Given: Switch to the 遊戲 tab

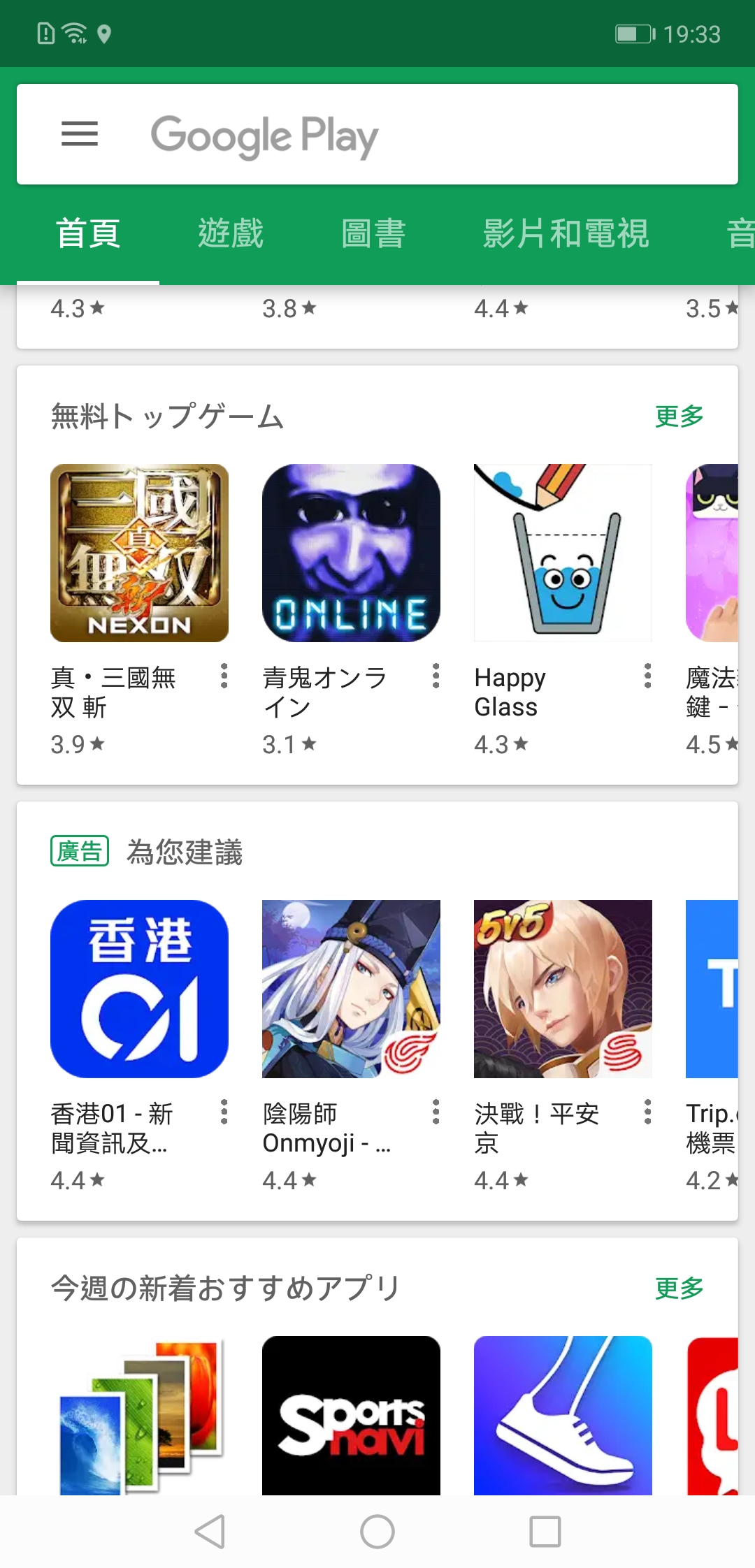Looking at the screenshot, I should 231,233.
